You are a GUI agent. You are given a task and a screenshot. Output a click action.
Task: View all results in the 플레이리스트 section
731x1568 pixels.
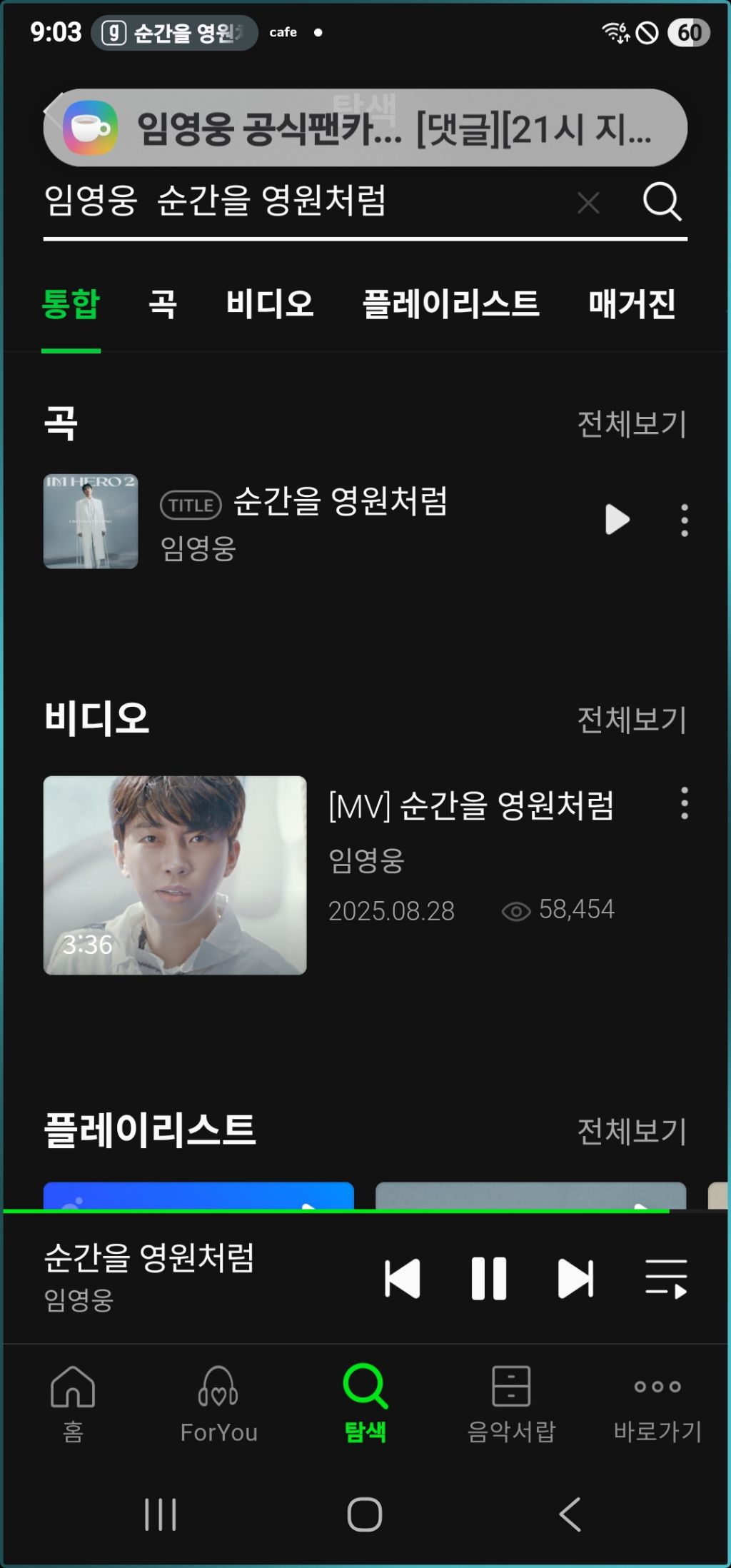pyautogui.click(x=631, y=1131)
